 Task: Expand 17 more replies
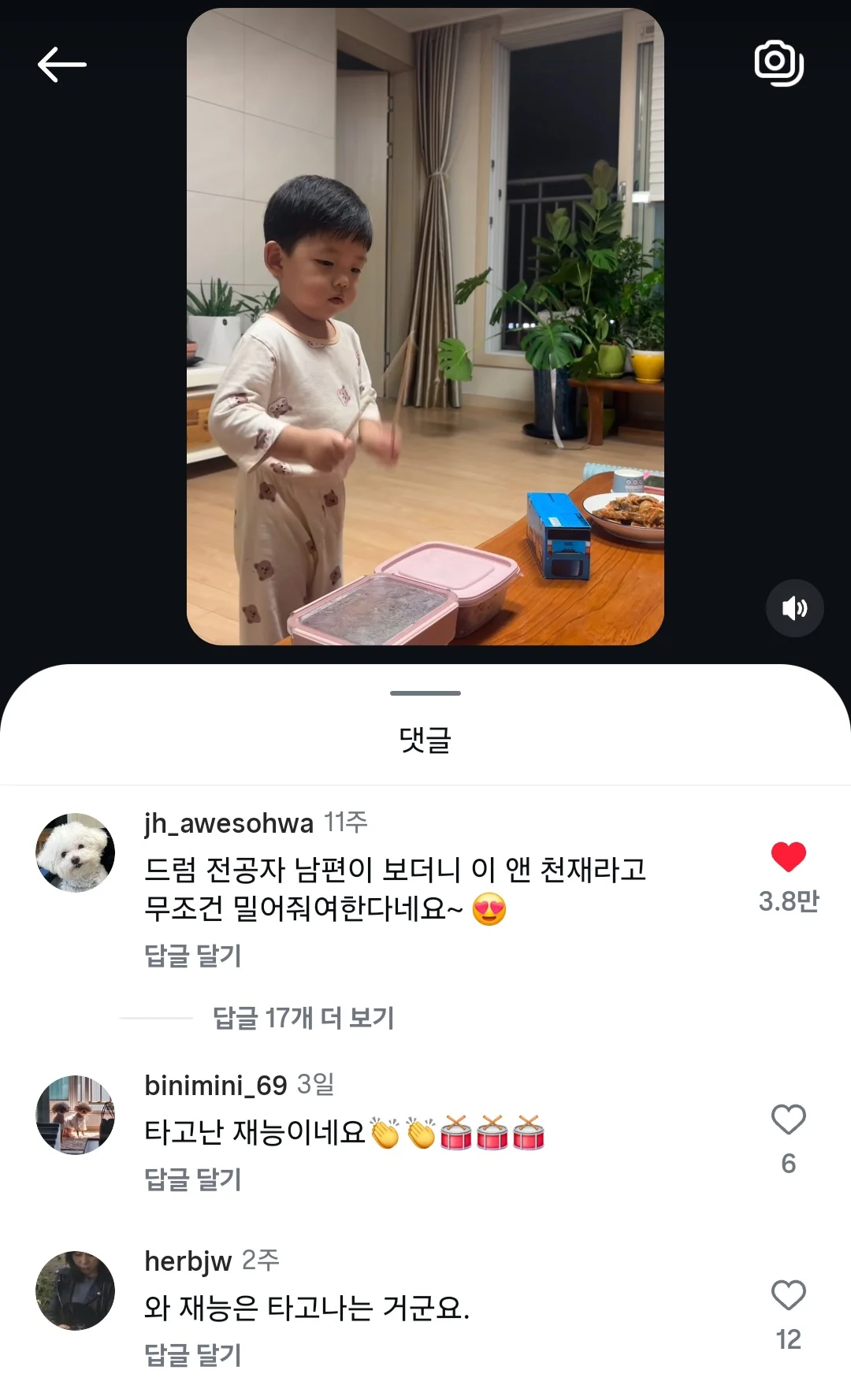click(303, 1018)
